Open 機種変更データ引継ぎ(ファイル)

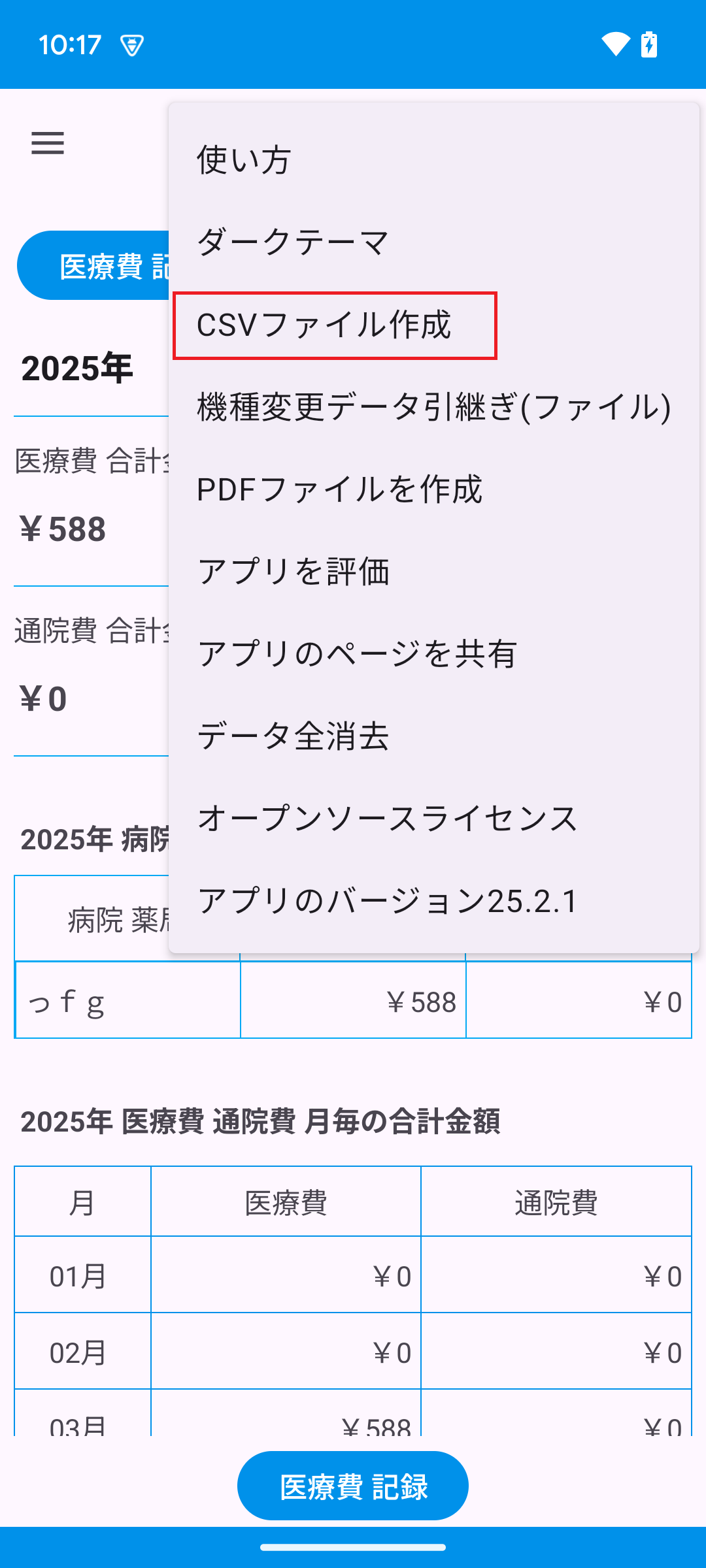(433, 407)
